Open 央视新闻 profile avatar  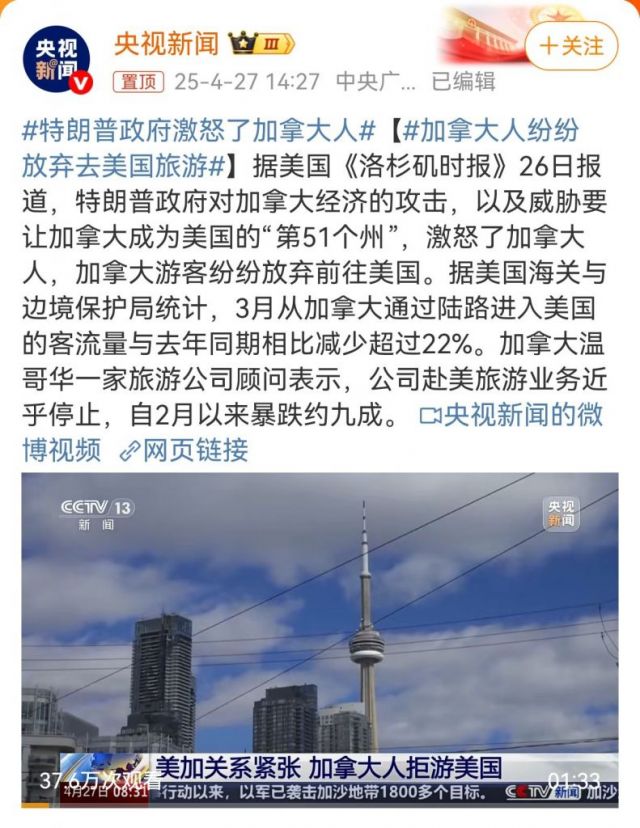coord(58,59)
